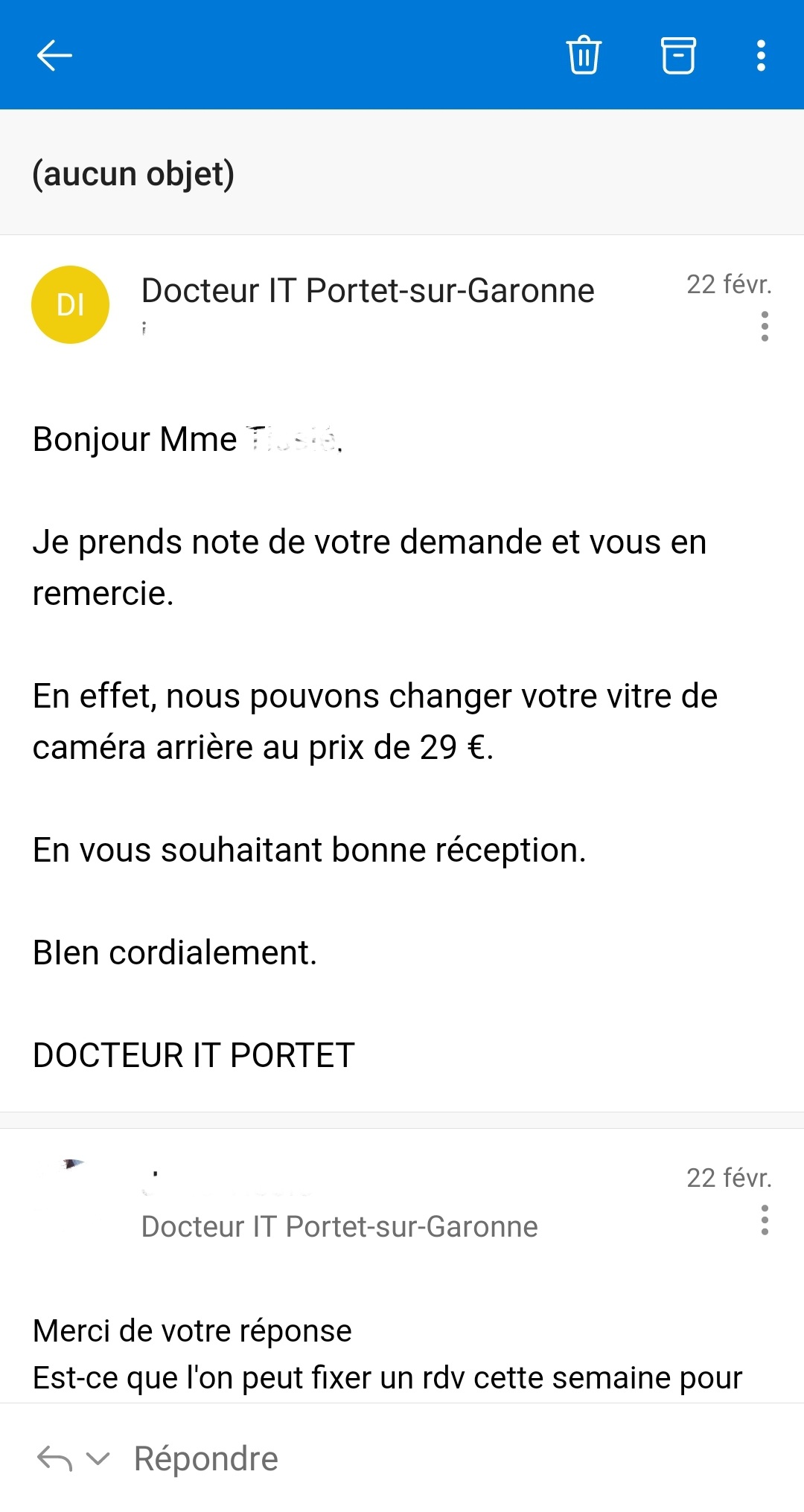The height and width of the screenshot is (1512, 804).
Task: Tap Répondre to reply to the email
Action: pyautogui.click(x=205, y=1458)
